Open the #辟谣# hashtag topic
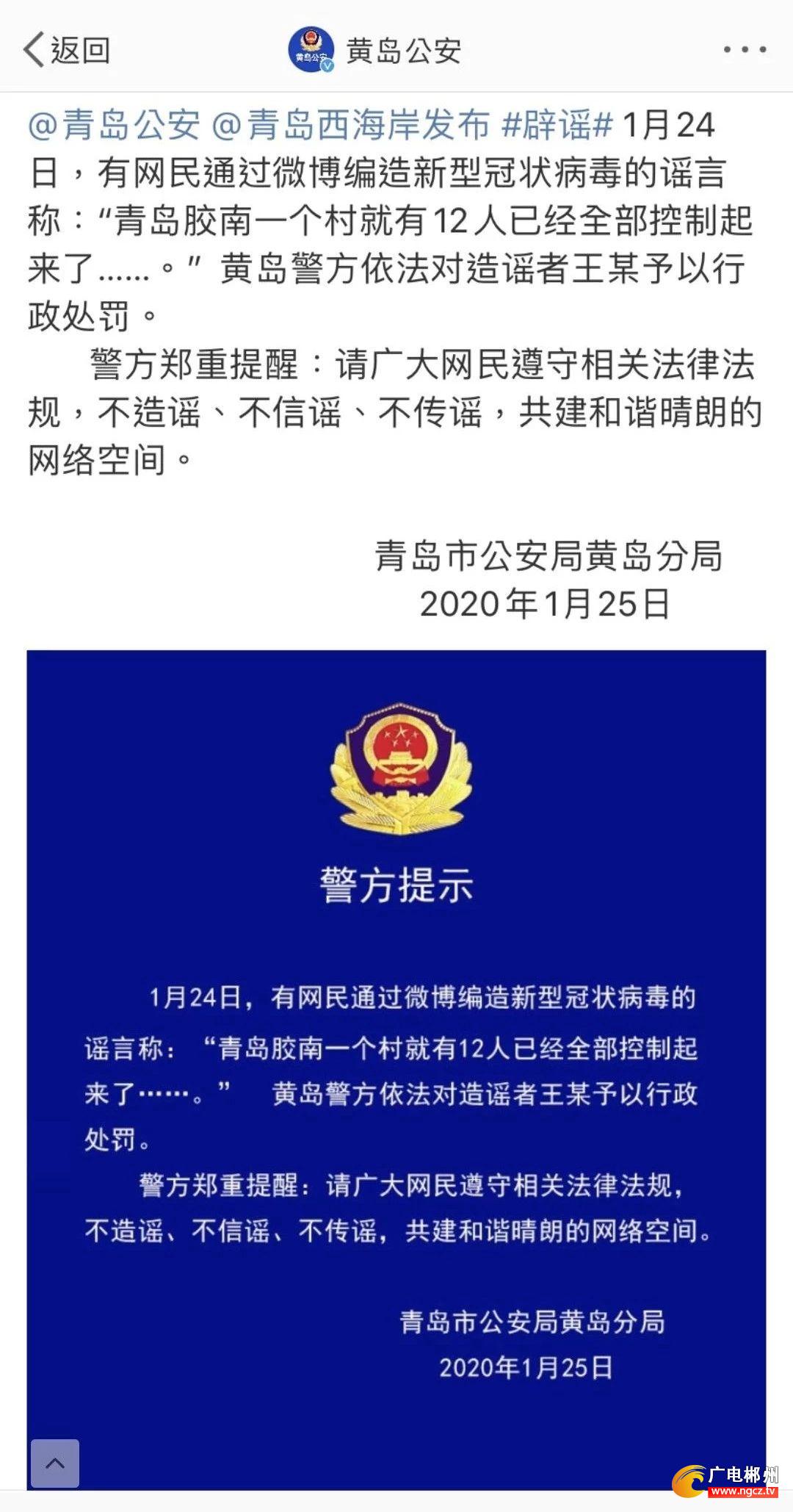This screenshot has width=793, height=1512. [x=557, y=126]
